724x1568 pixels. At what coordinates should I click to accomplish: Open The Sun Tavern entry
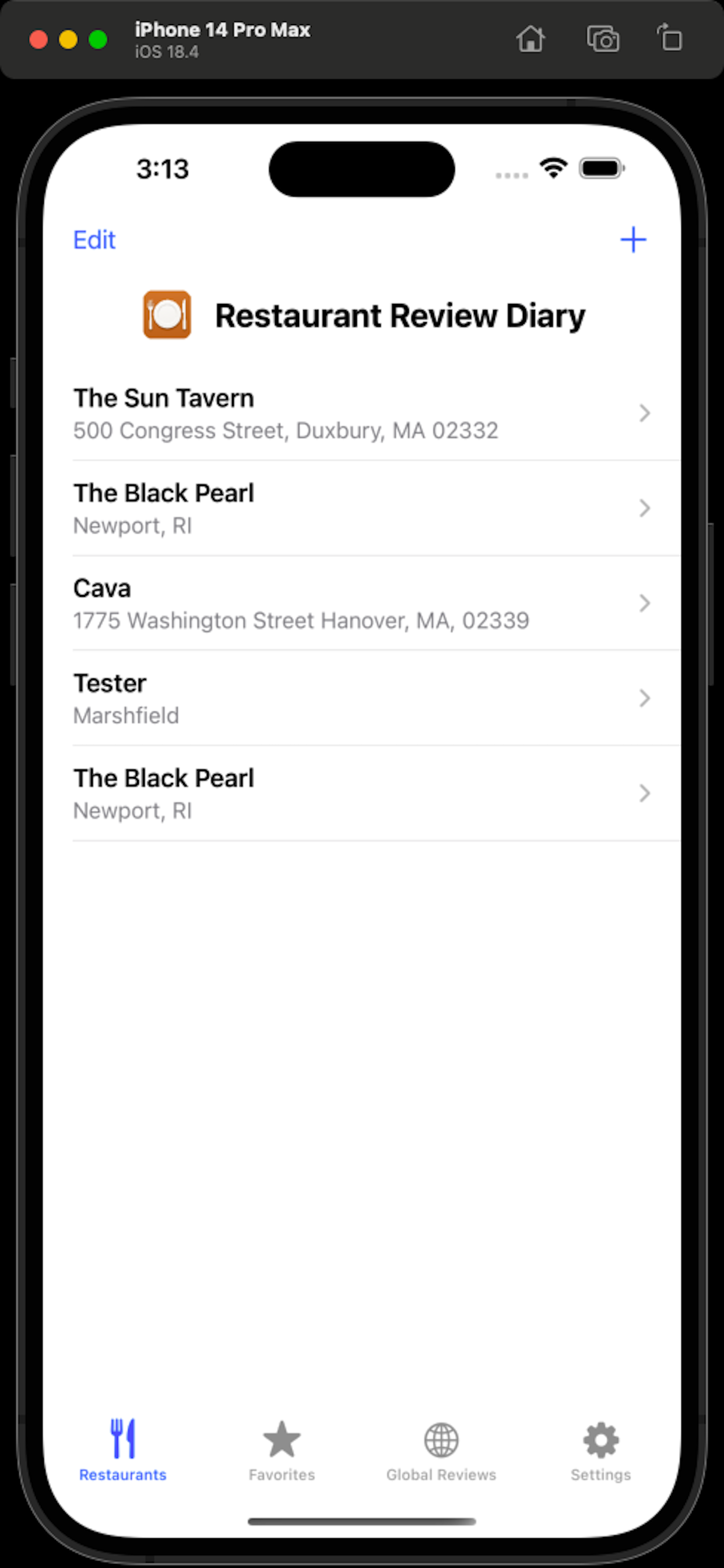pos(361,414)
